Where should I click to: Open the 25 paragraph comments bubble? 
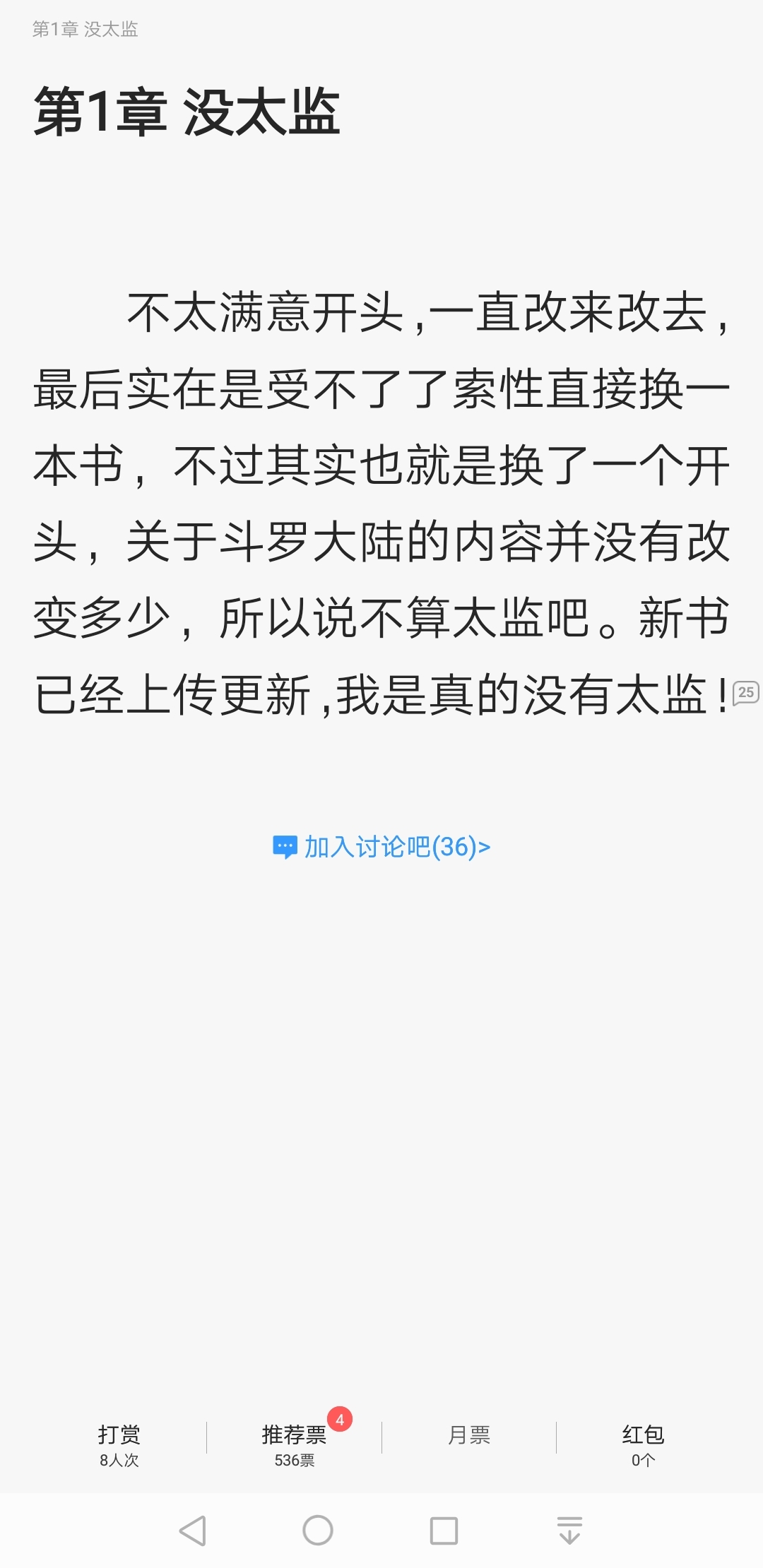(x=745, y=693)
